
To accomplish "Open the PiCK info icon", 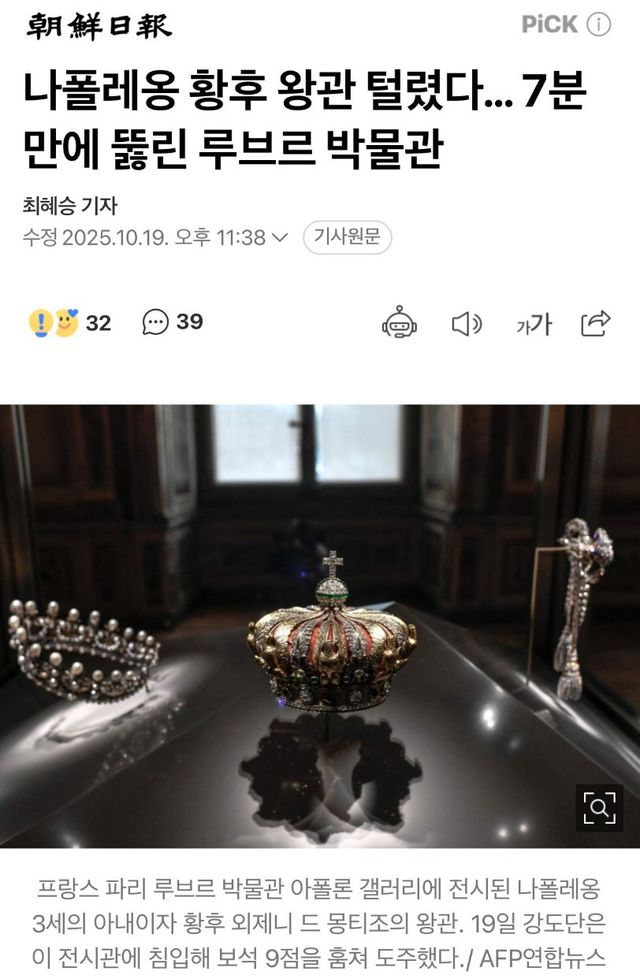I will point(599,25).
